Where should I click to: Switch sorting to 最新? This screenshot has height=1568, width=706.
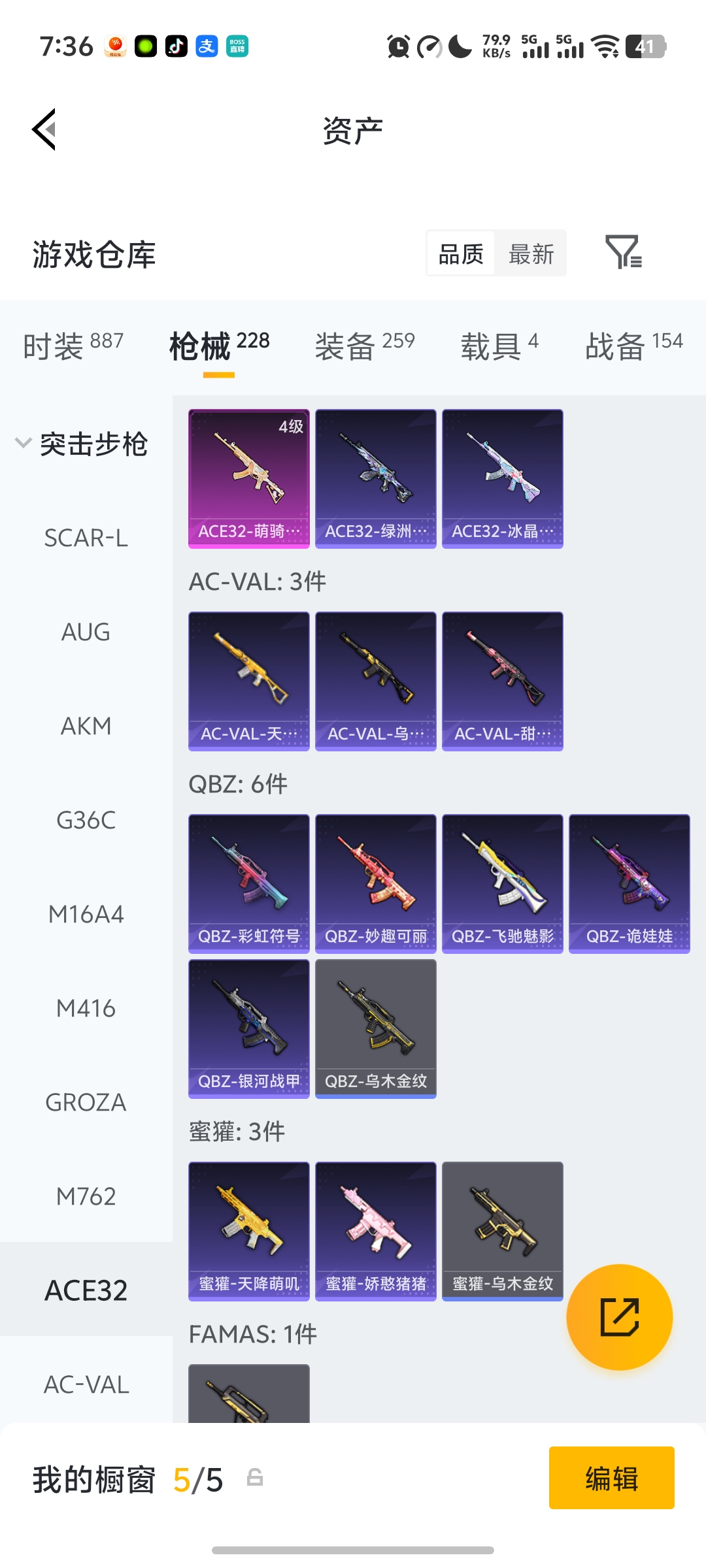coord(531,253)
